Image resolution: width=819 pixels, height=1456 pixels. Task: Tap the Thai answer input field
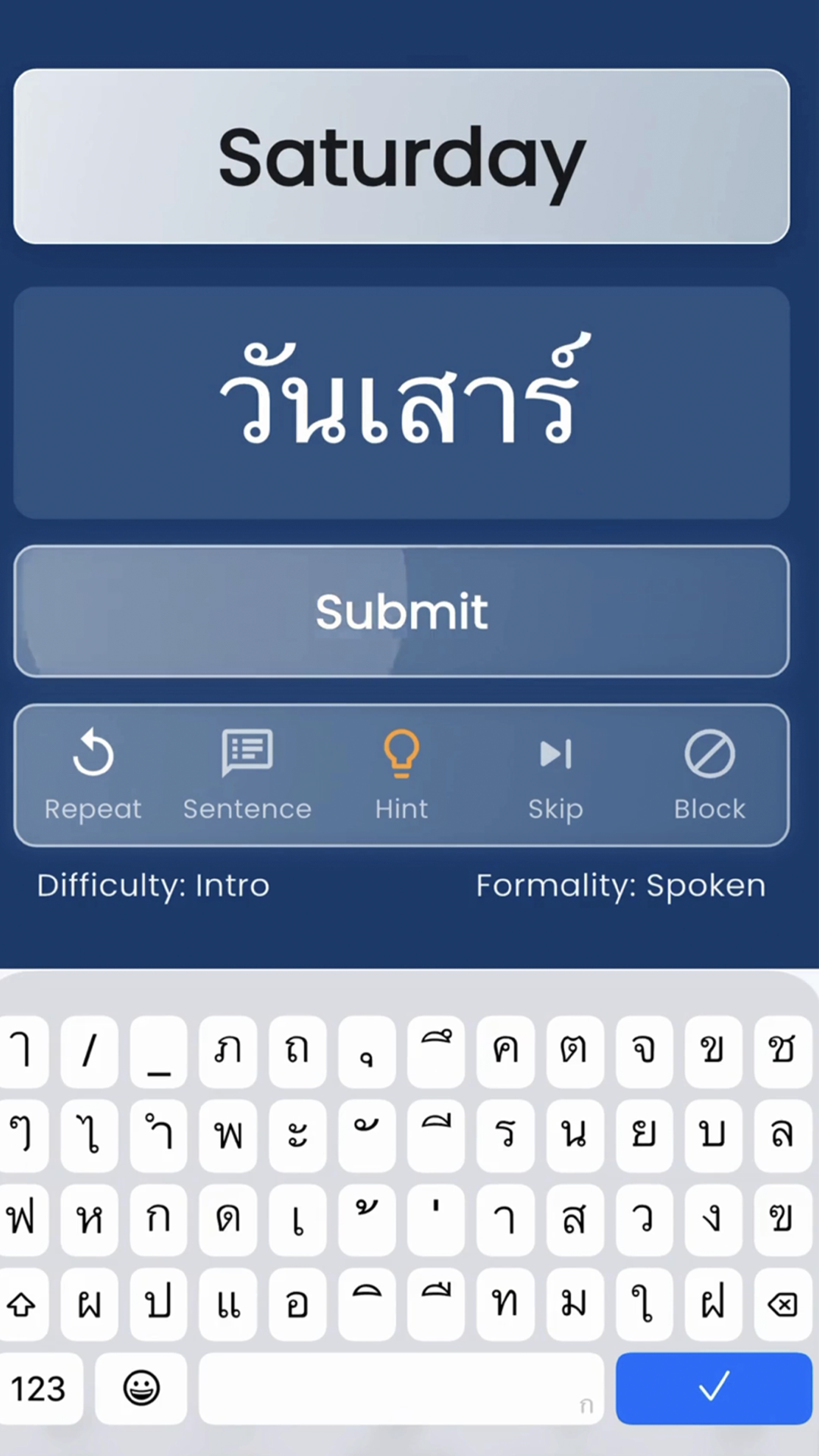pos(401,403)
